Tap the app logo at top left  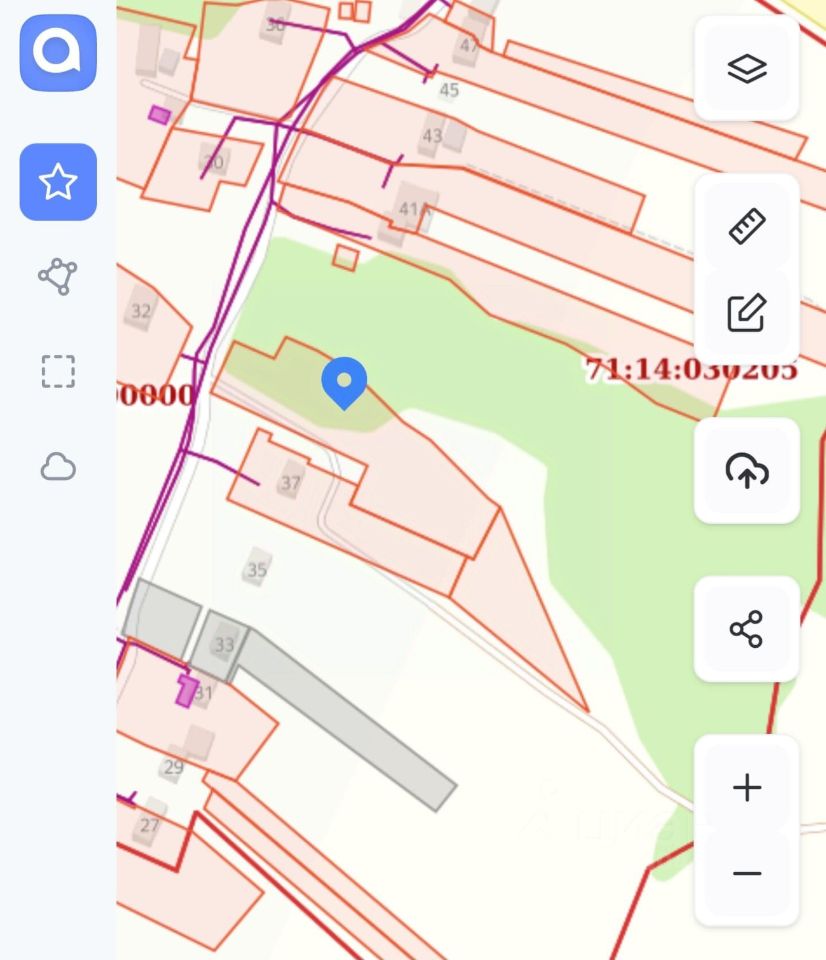(58, 53)
